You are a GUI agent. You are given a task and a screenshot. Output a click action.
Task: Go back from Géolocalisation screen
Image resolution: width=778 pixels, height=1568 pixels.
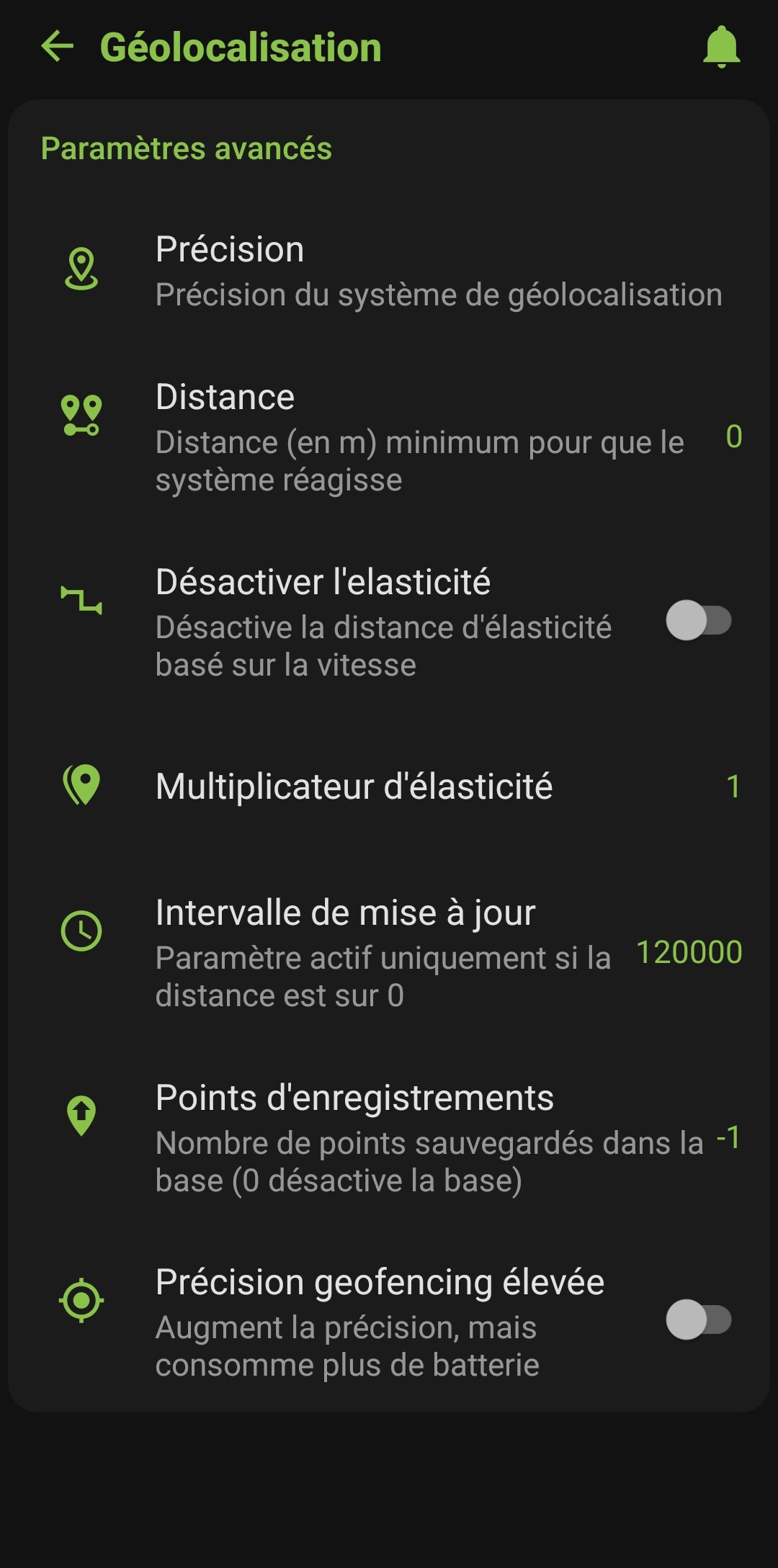(x=58, y=47)
